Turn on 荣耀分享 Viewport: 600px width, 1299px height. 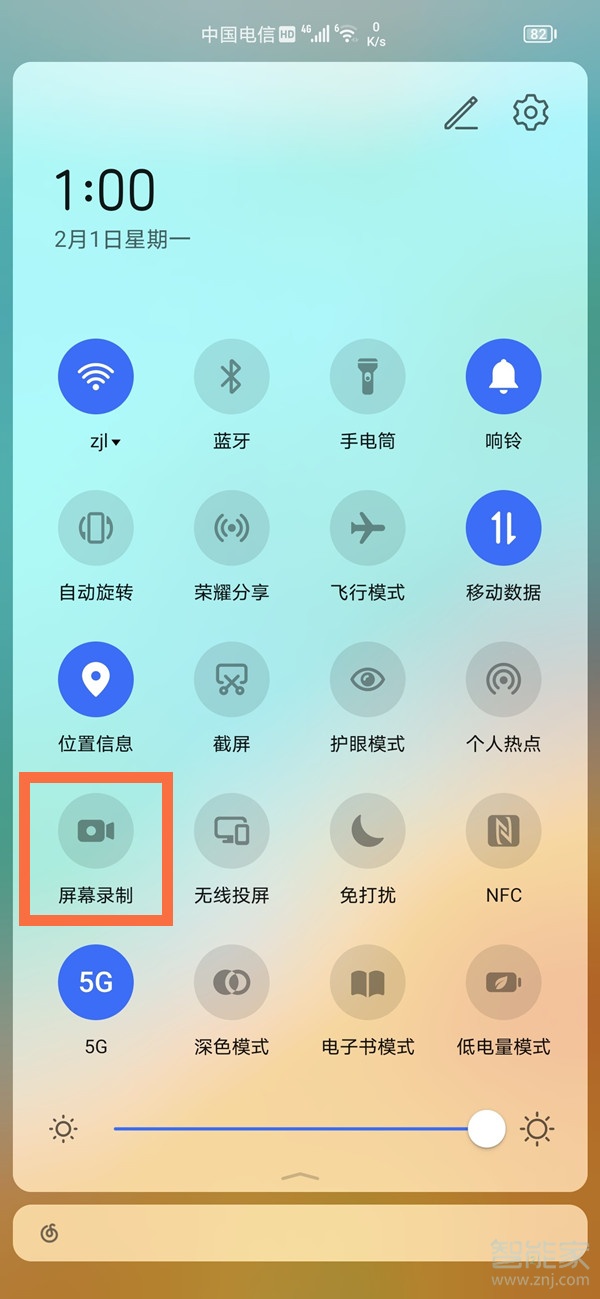(232, 528)
